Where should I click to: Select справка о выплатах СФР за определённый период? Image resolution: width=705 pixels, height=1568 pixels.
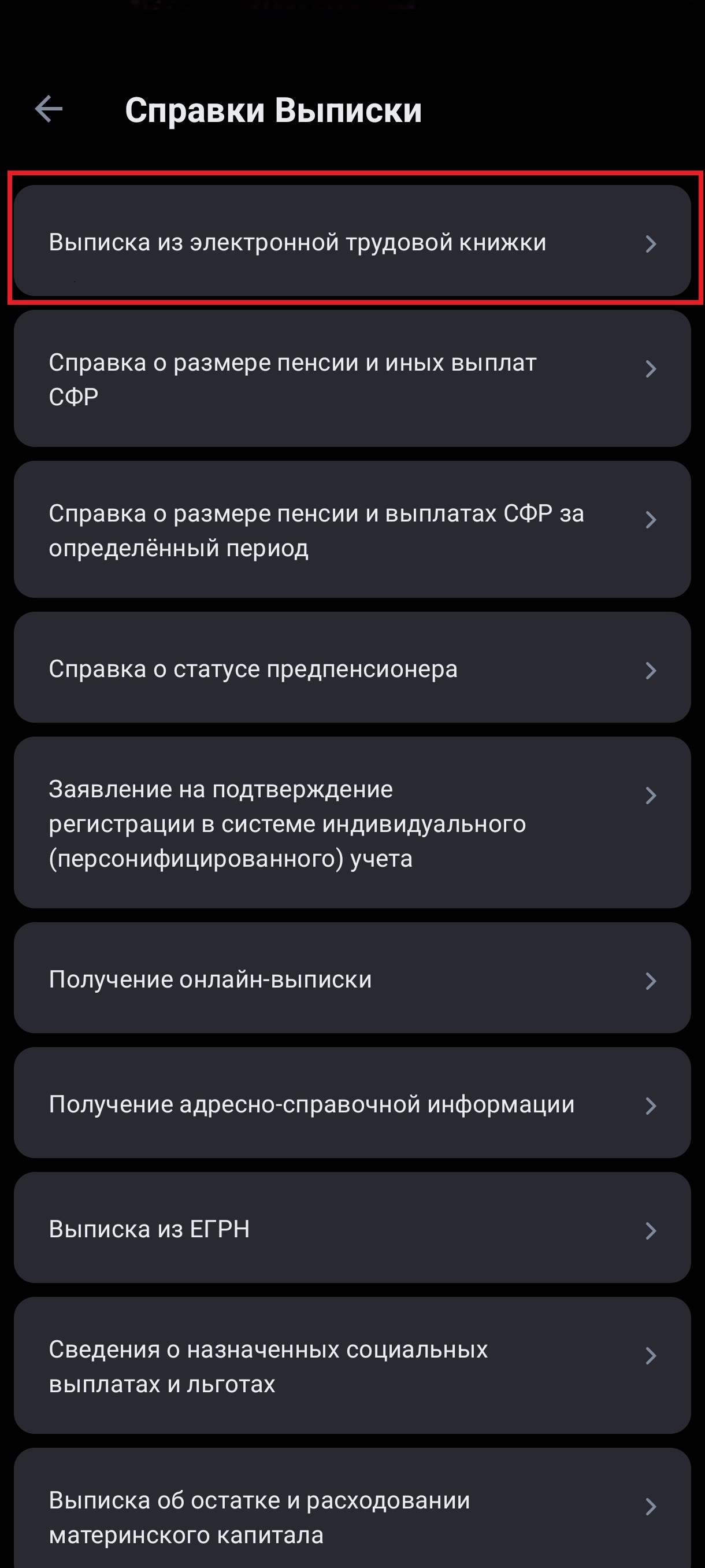click(x=351, y=530)
